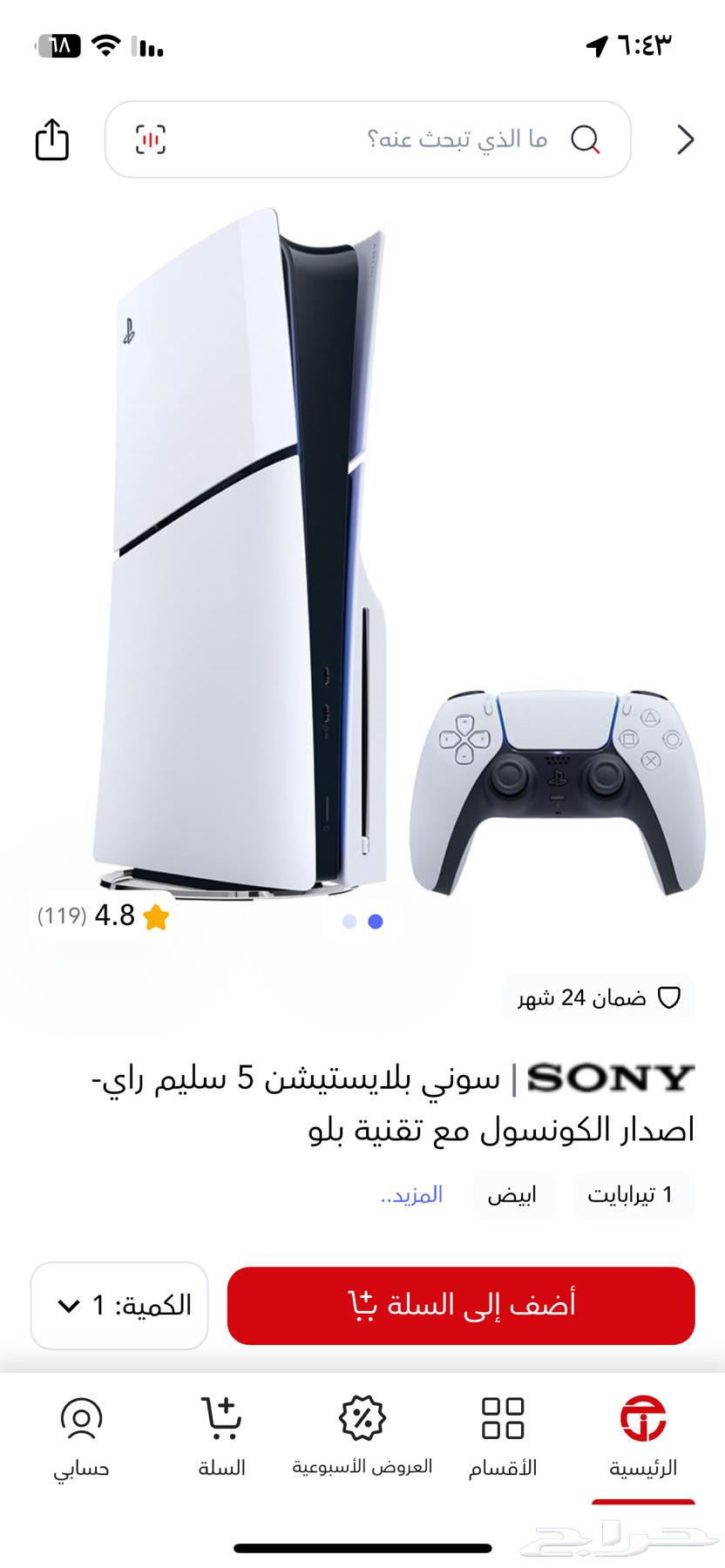
Task: Tap the المزيد link for more details
Action: (x=411, y=1194)
